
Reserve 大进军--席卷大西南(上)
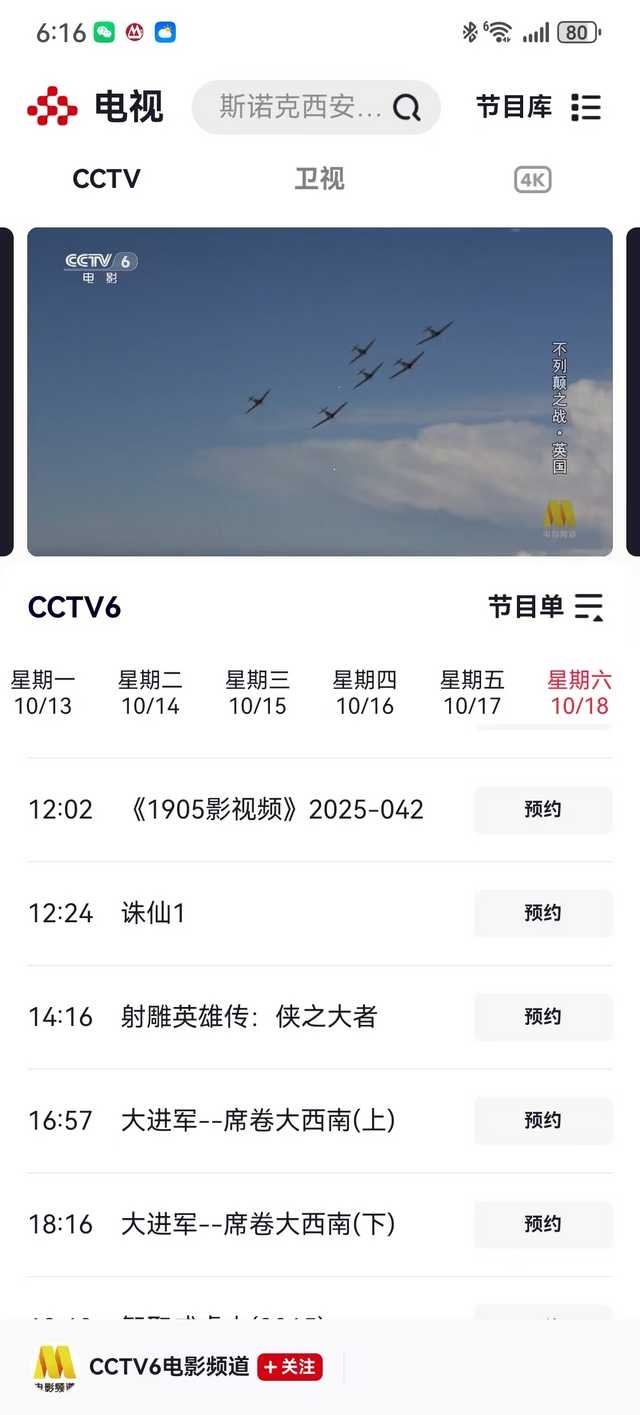click(542, 1120)
